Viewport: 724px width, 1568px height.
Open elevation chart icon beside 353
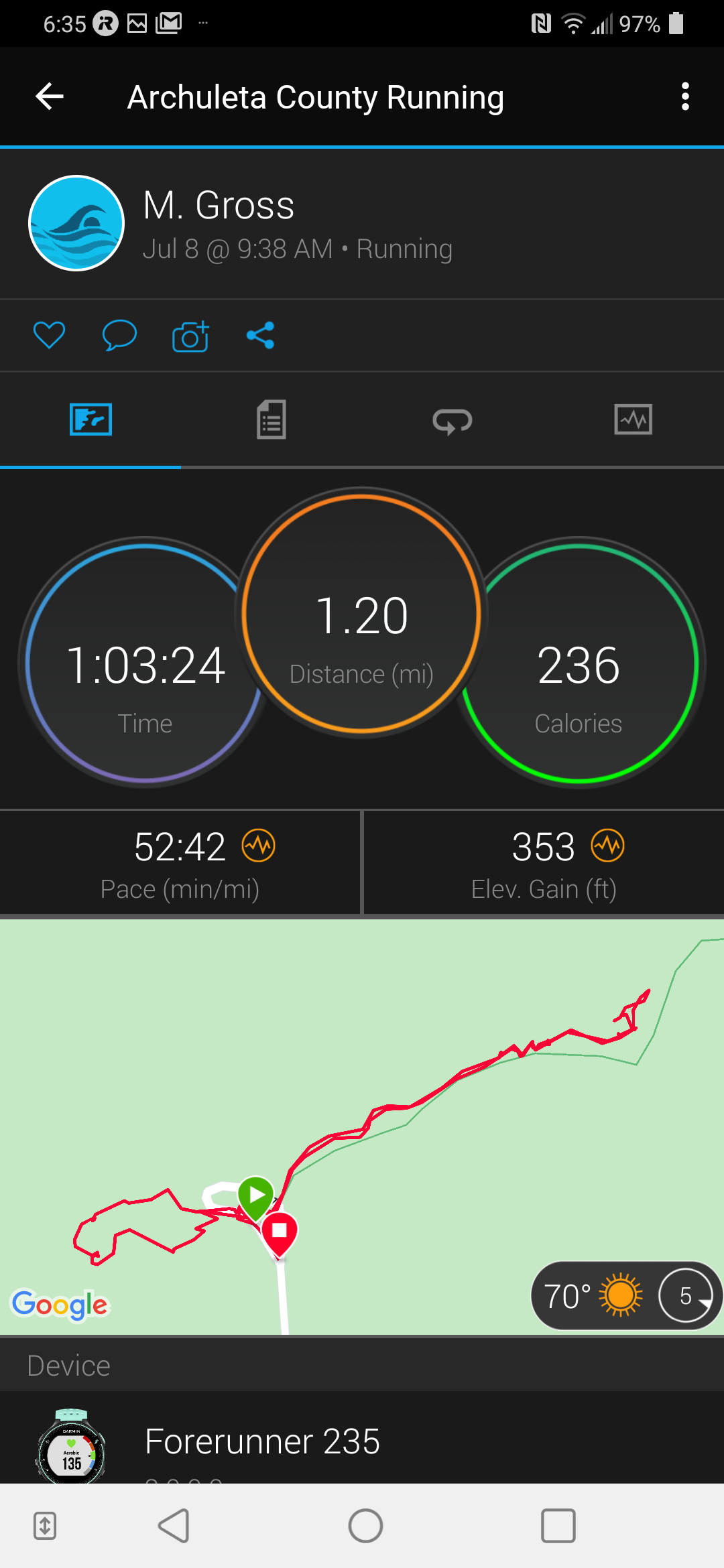coord(607,846)
